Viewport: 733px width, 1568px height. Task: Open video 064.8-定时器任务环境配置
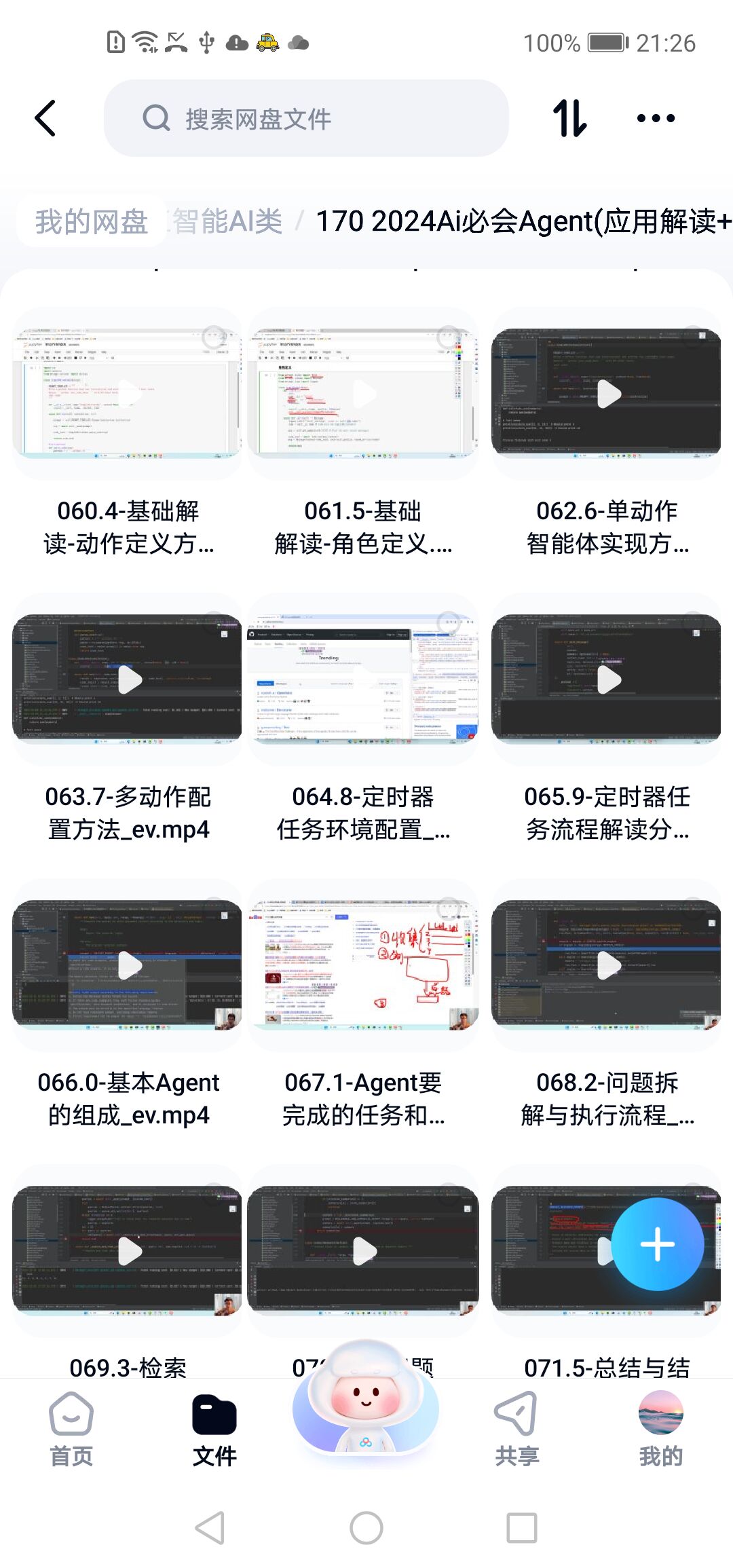[x=363, y=679]
